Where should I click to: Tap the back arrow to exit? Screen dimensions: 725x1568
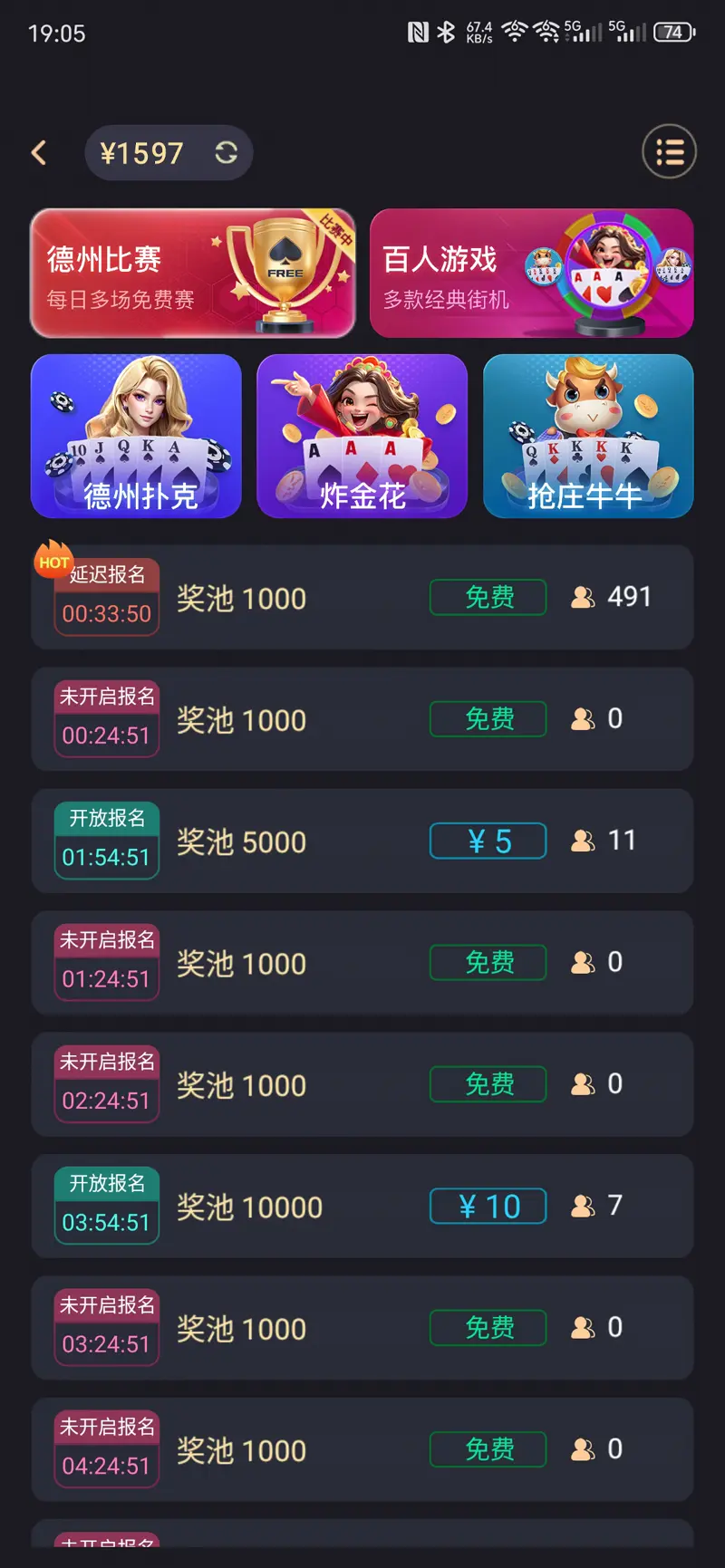(40, 152)
